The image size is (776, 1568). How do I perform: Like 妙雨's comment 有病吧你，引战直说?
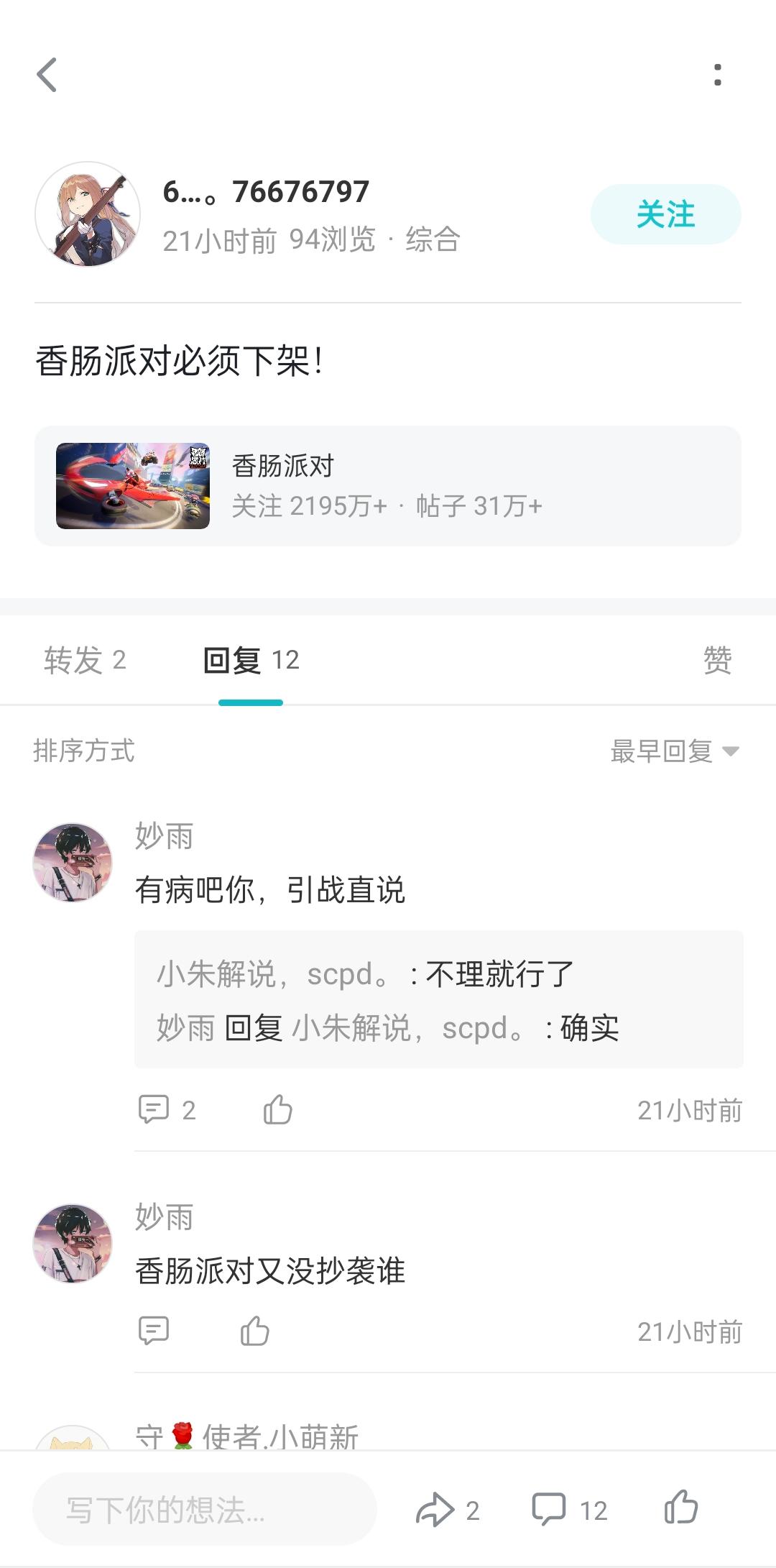[x=277, y=1109]
